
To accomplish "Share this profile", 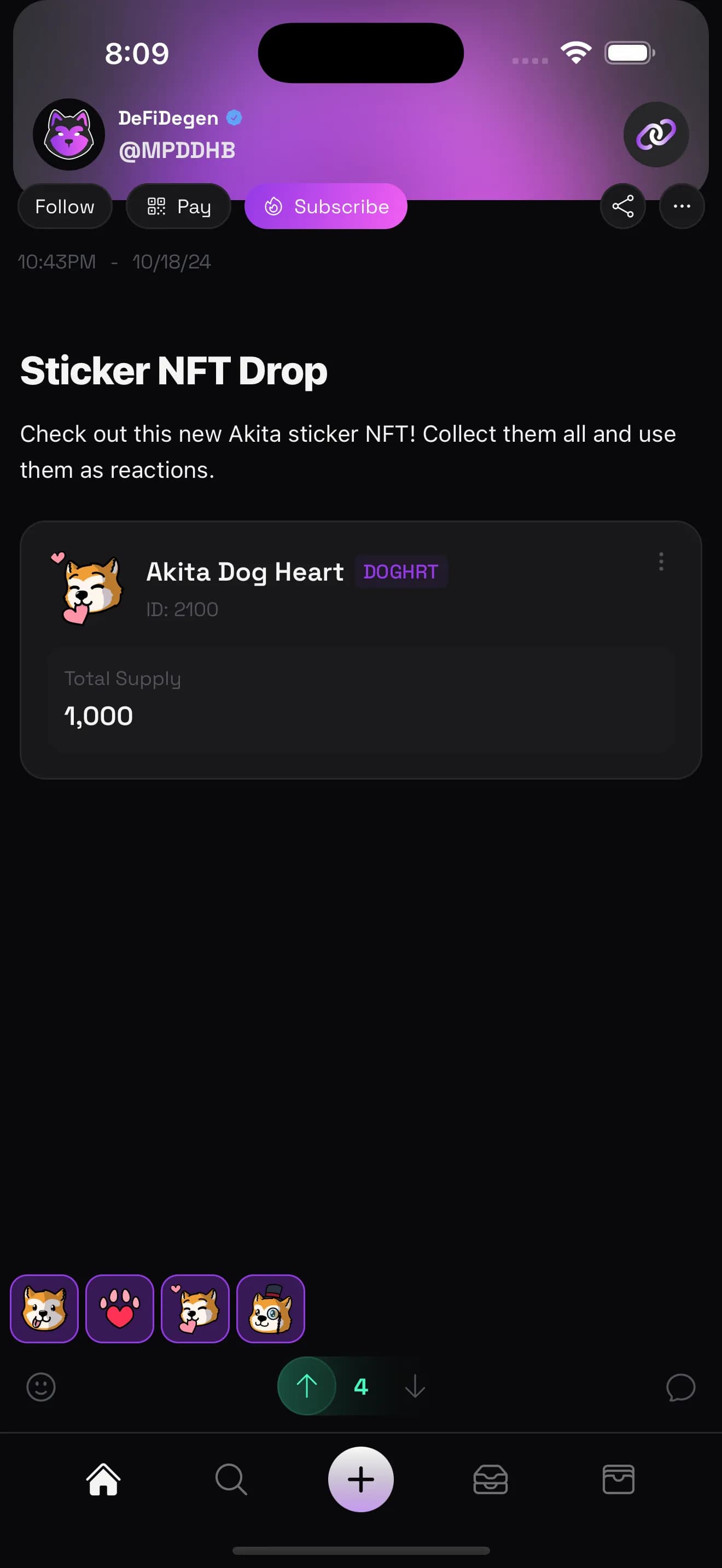I will tap(622, 206).
